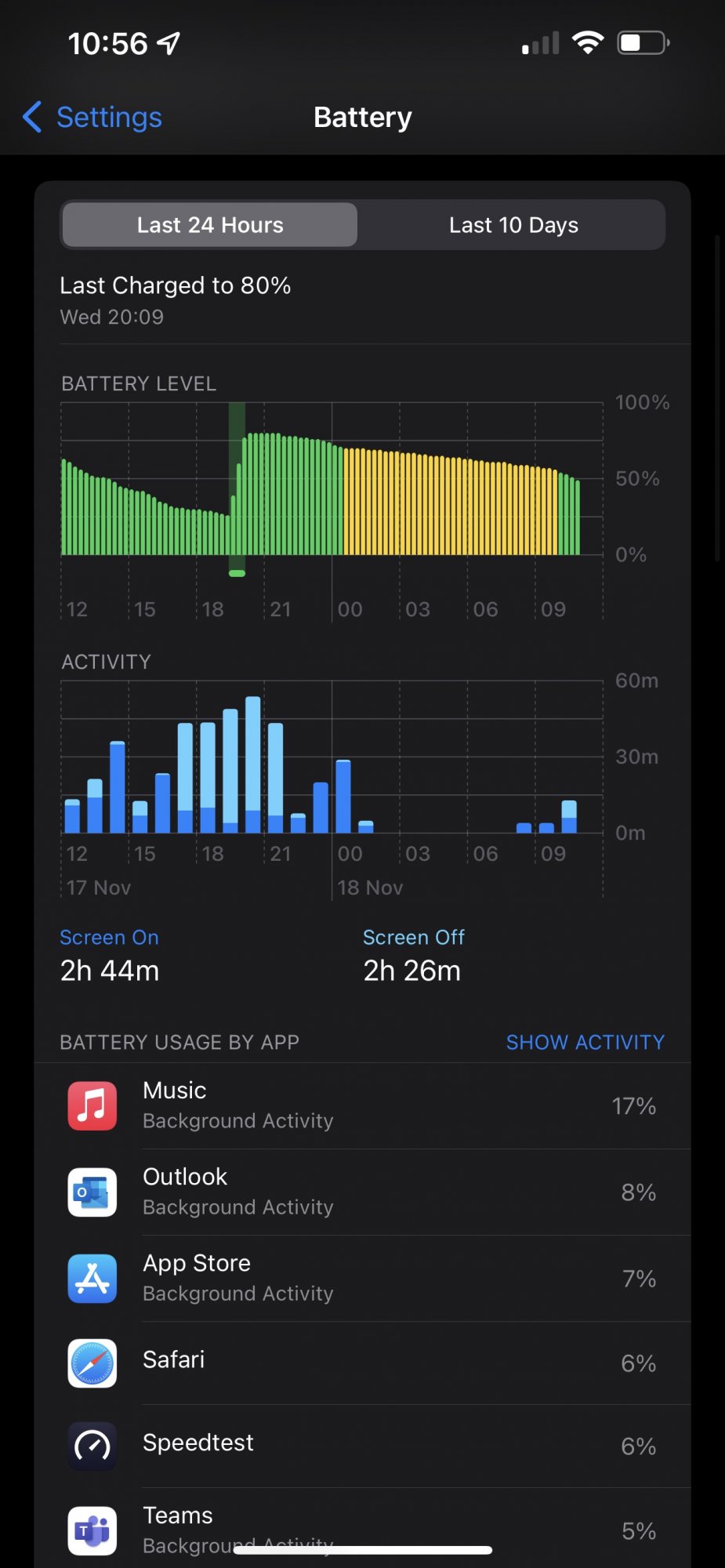Select the App Store usage row
725x1568 pixels.
(x=362, y=1278)
